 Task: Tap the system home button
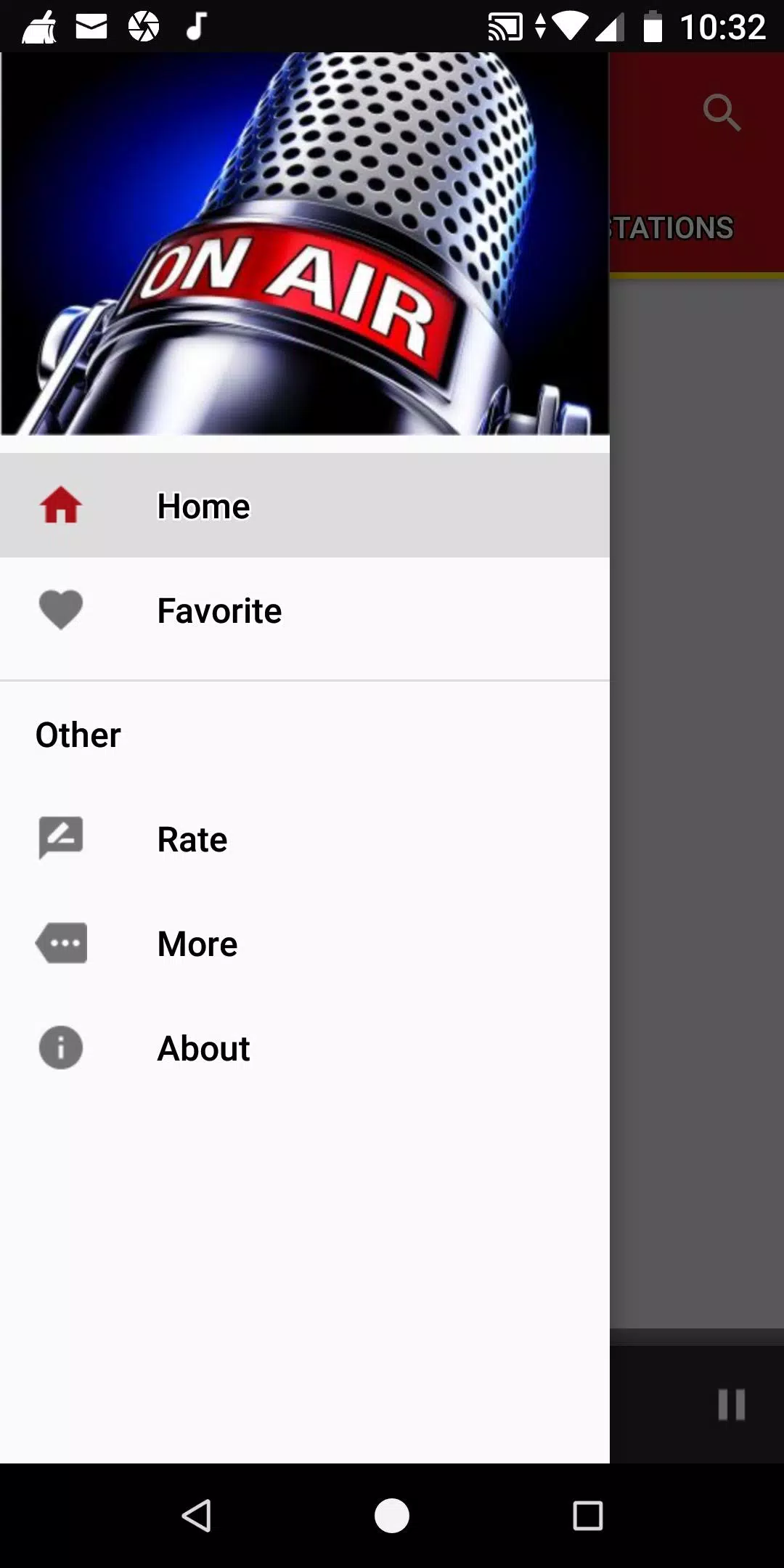pos(392,1516)
